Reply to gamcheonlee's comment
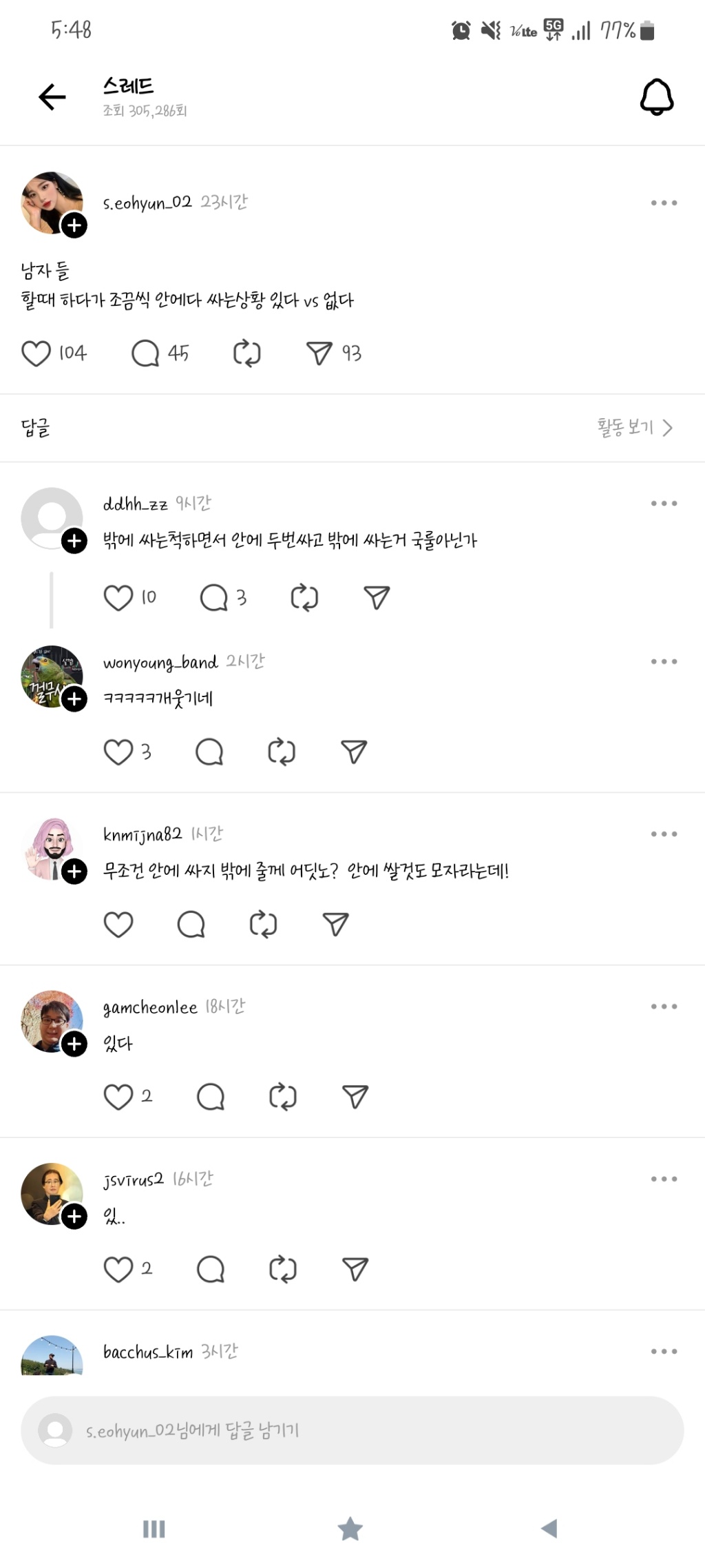This screenshot has height=1568, width=705. [210, 1096]
